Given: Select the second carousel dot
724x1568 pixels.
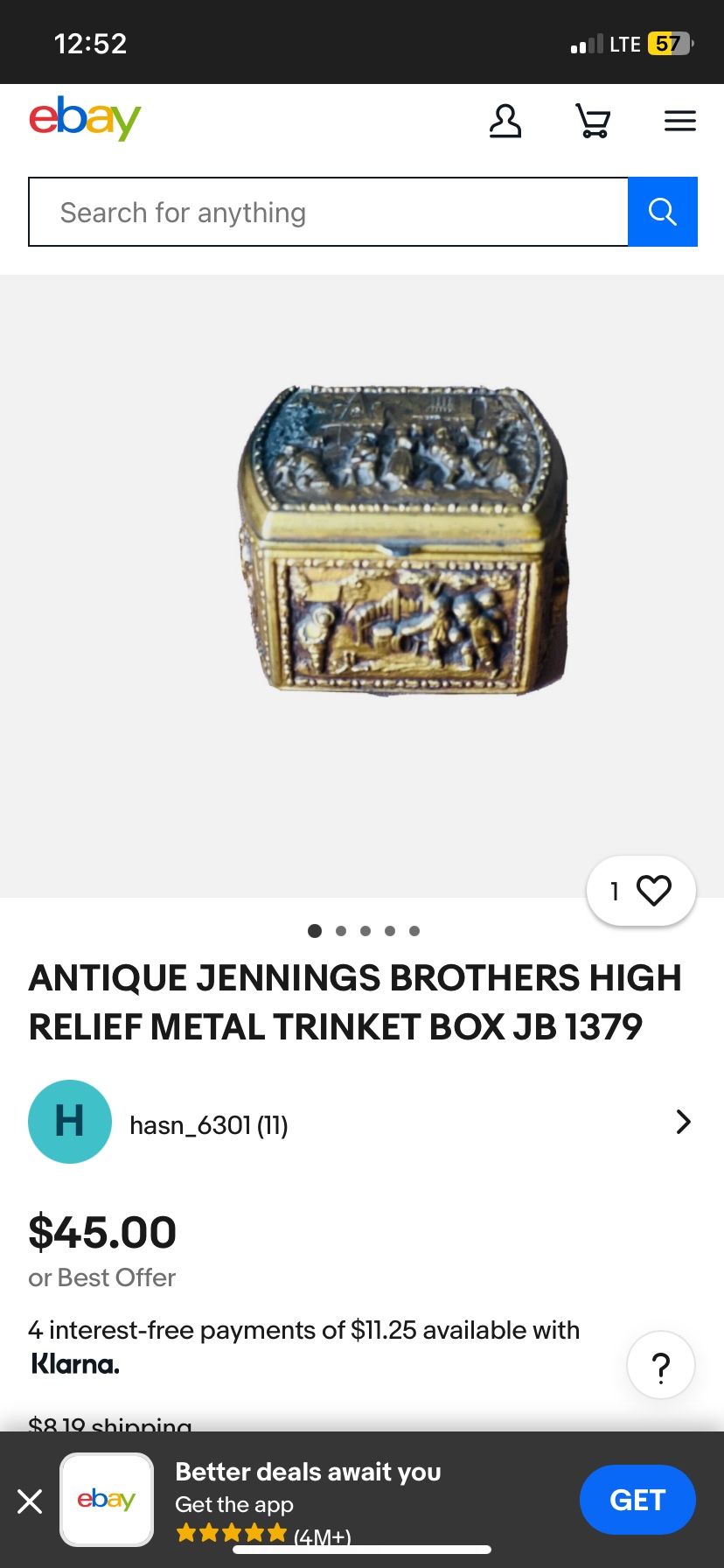Looking at the screenshot, I should click(340, 931).
